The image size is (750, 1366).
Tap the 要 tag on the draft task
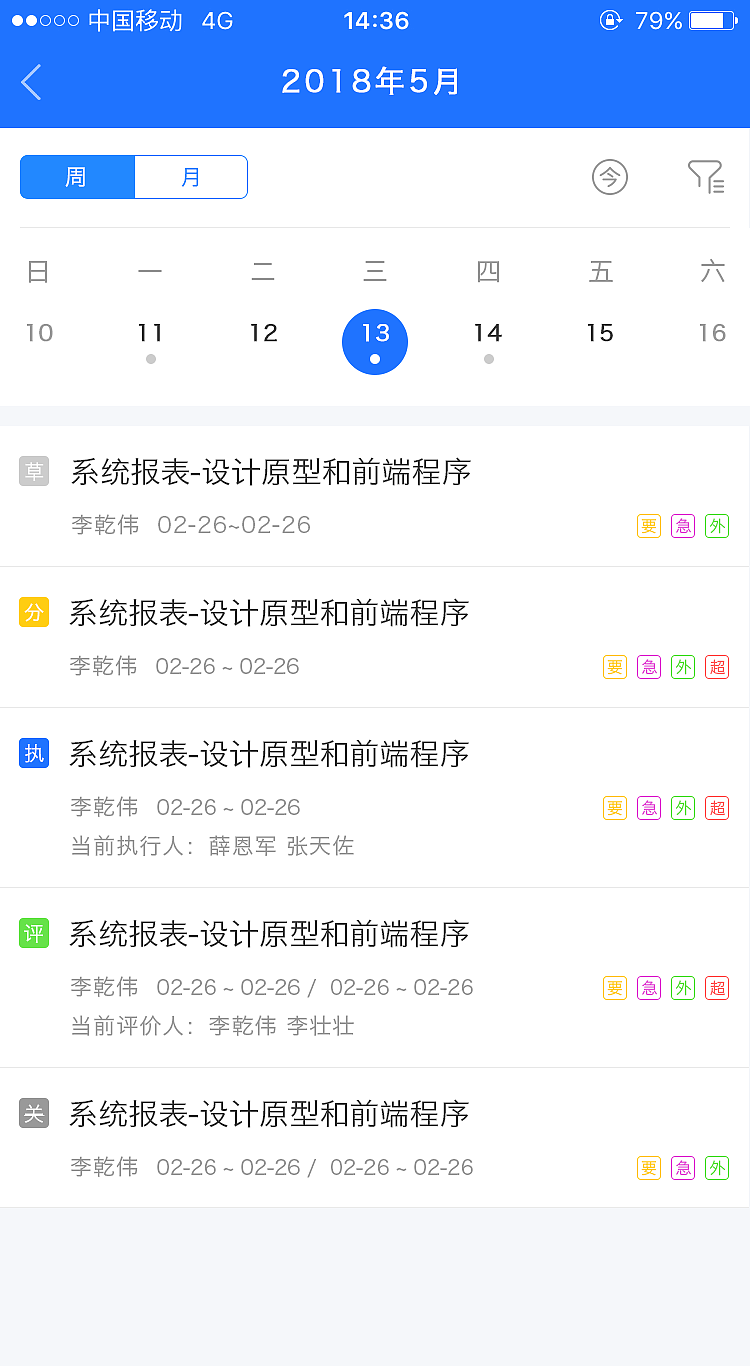coord(648,525)
